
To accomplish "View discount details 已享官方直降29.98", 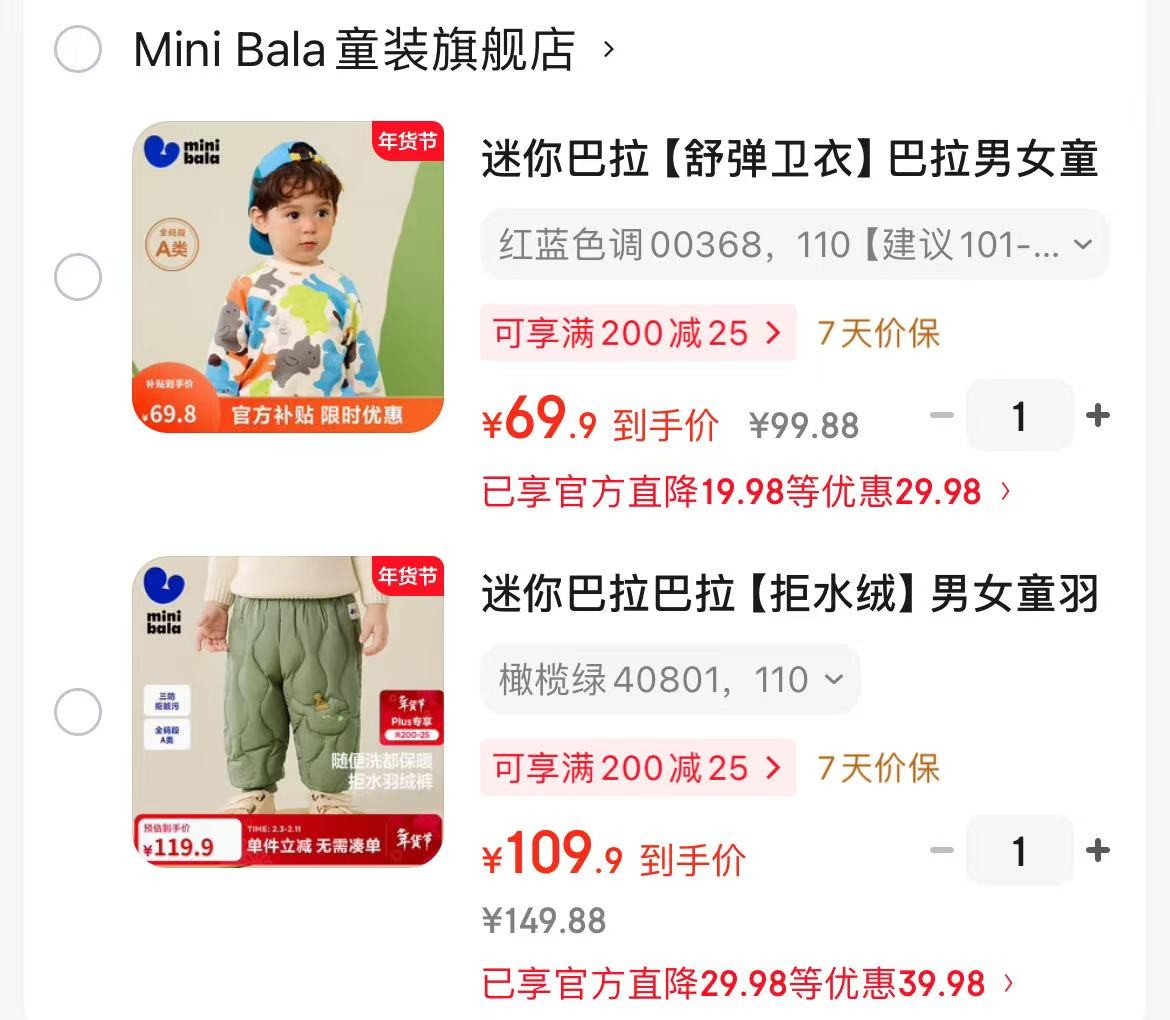I will (748, 983).
